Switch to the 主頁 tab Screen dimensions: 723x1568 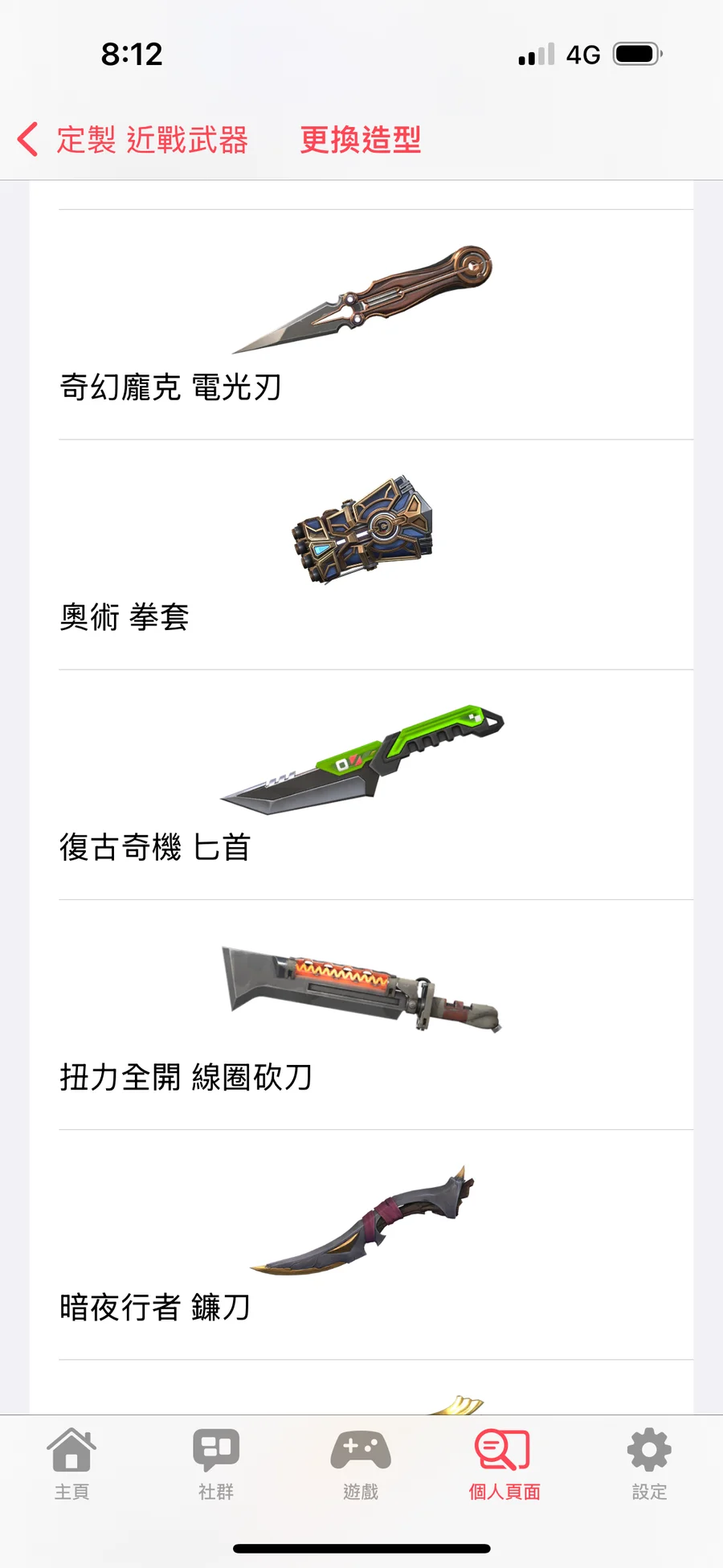point(71,1464)
